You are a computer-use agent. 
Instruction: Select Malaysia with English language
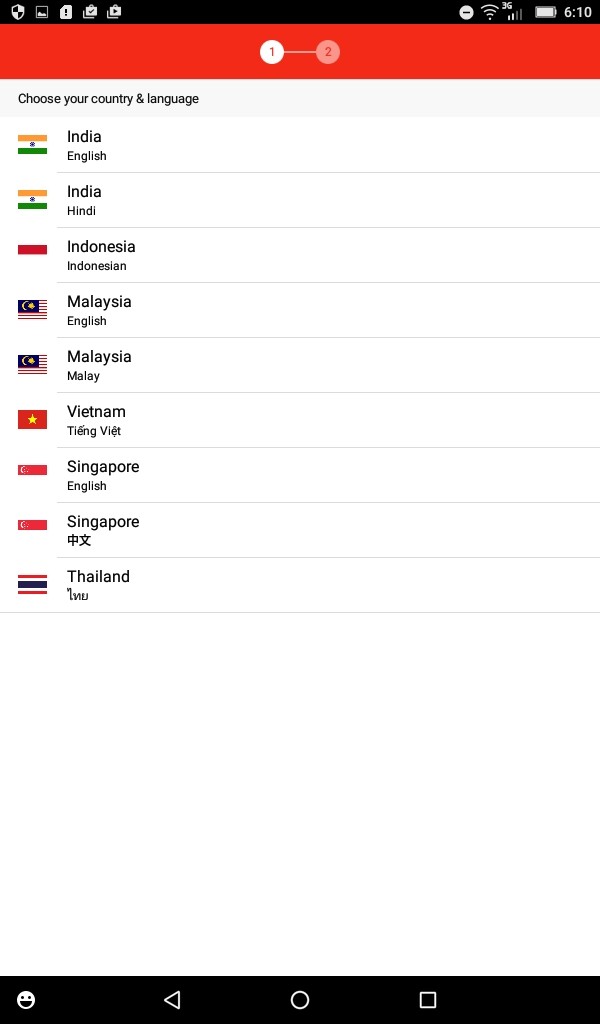point(300,310)
